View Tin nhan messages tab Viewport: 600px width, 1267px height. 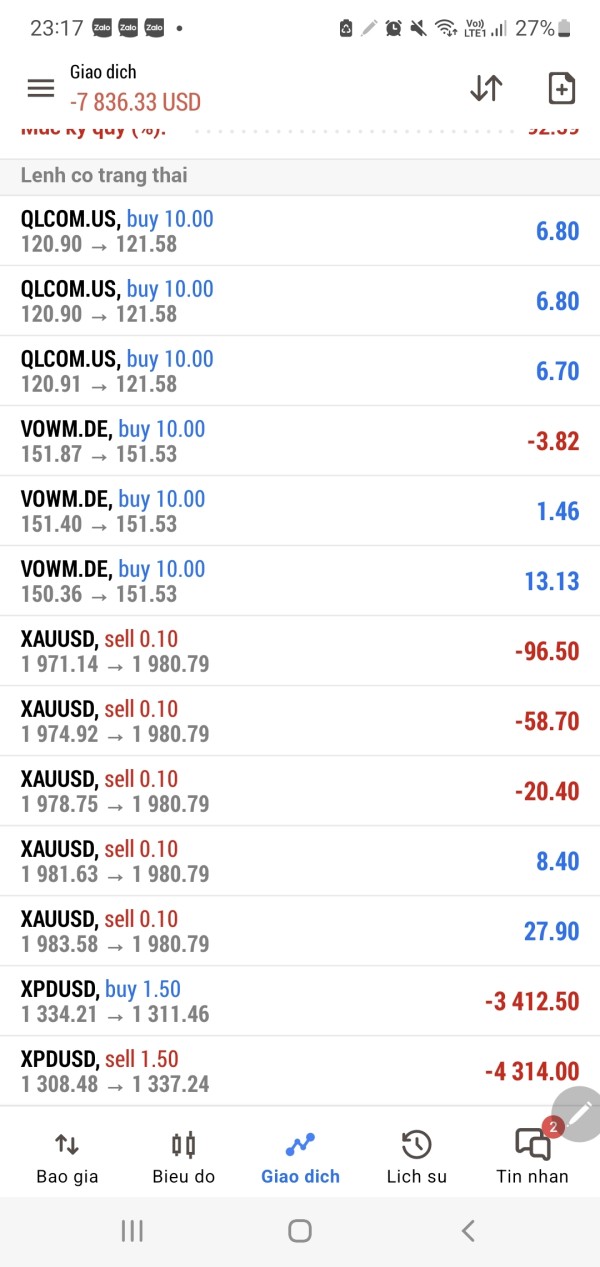(x=532, y=1157)
